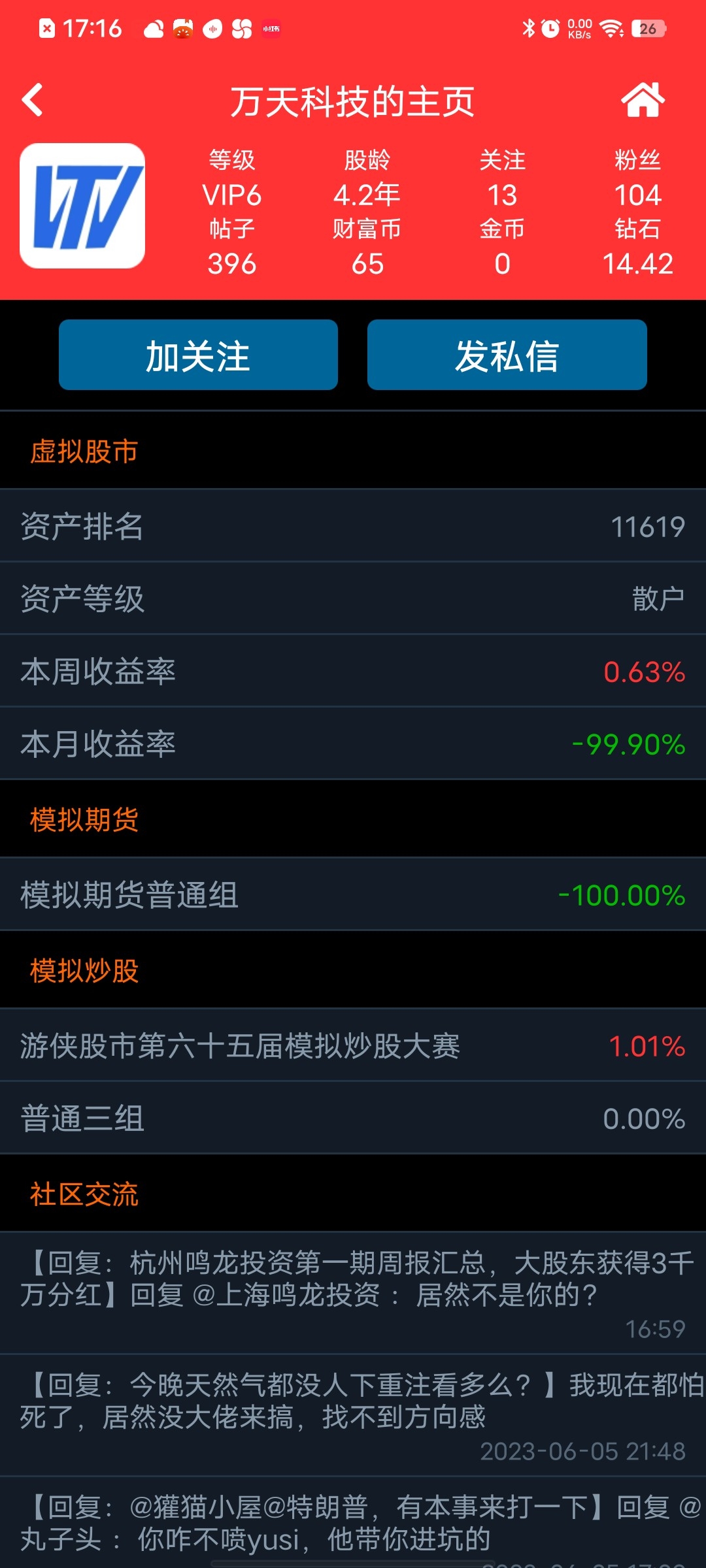Open the home icon in the header
Image resolution: width=706 pixels, height=1568 pixels.
(x=643, y=100)
